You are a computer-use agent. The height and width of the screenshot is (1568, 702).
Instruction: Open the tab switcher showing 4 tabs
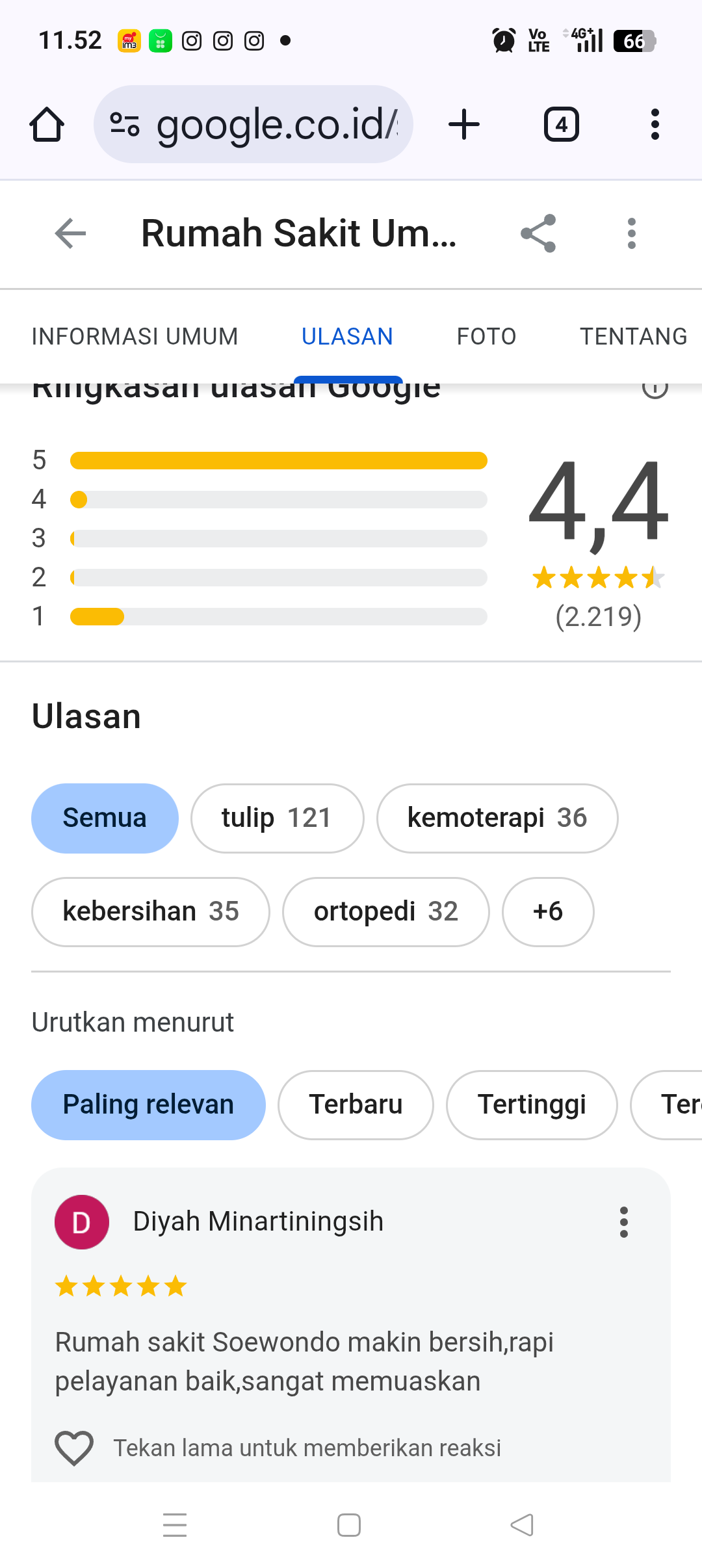[x=561, y=124]
